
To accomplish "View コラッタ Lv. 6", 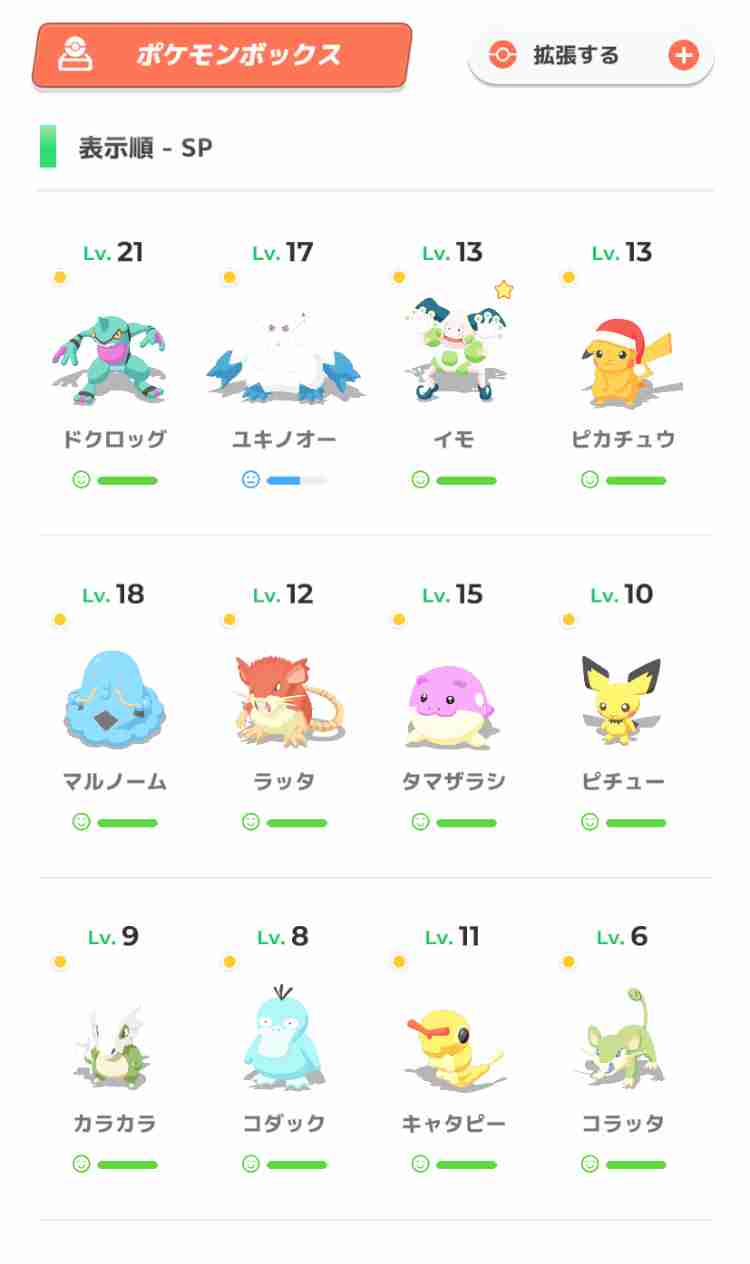I will click(x=623, y=1048).
